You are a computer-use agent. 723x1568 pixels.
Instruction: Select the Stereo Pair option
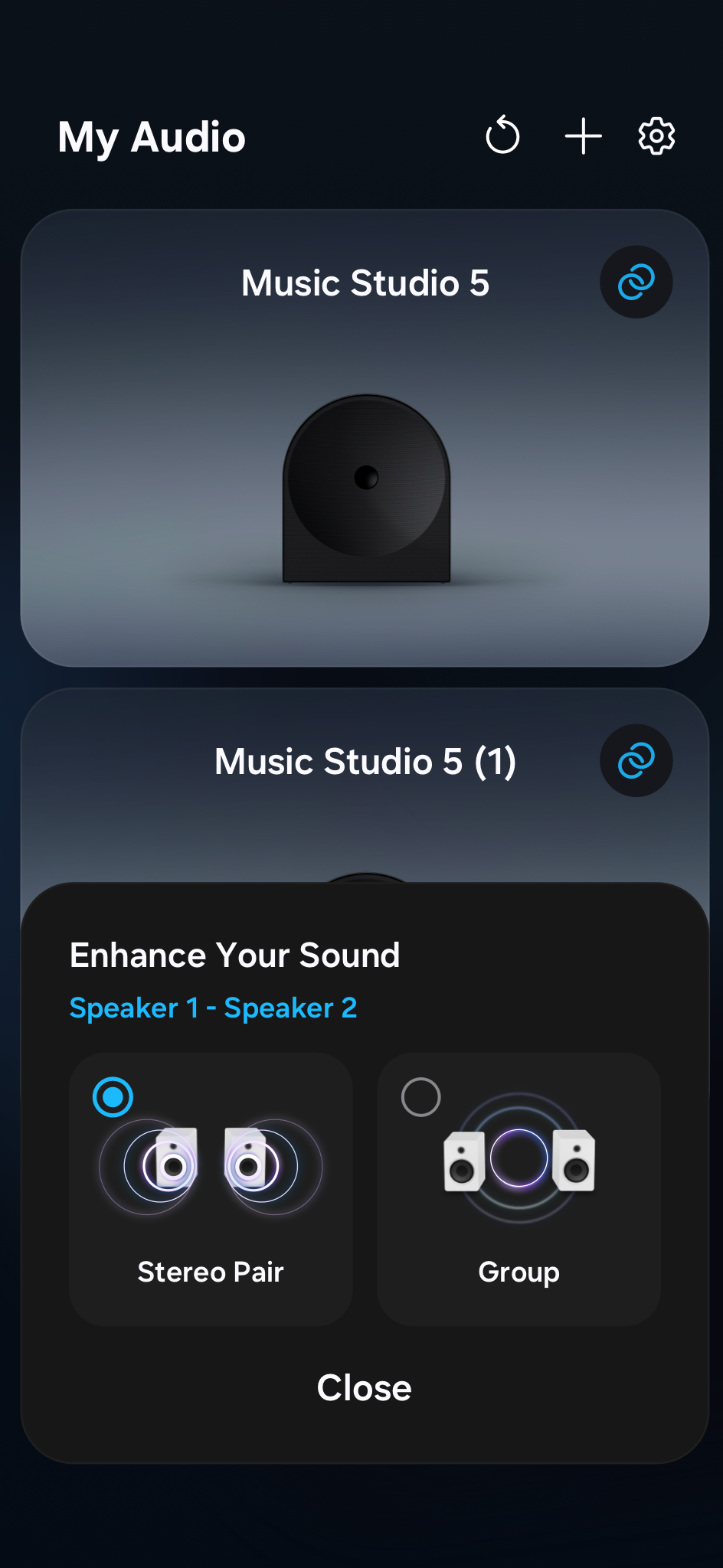[x=211, y=1188]
